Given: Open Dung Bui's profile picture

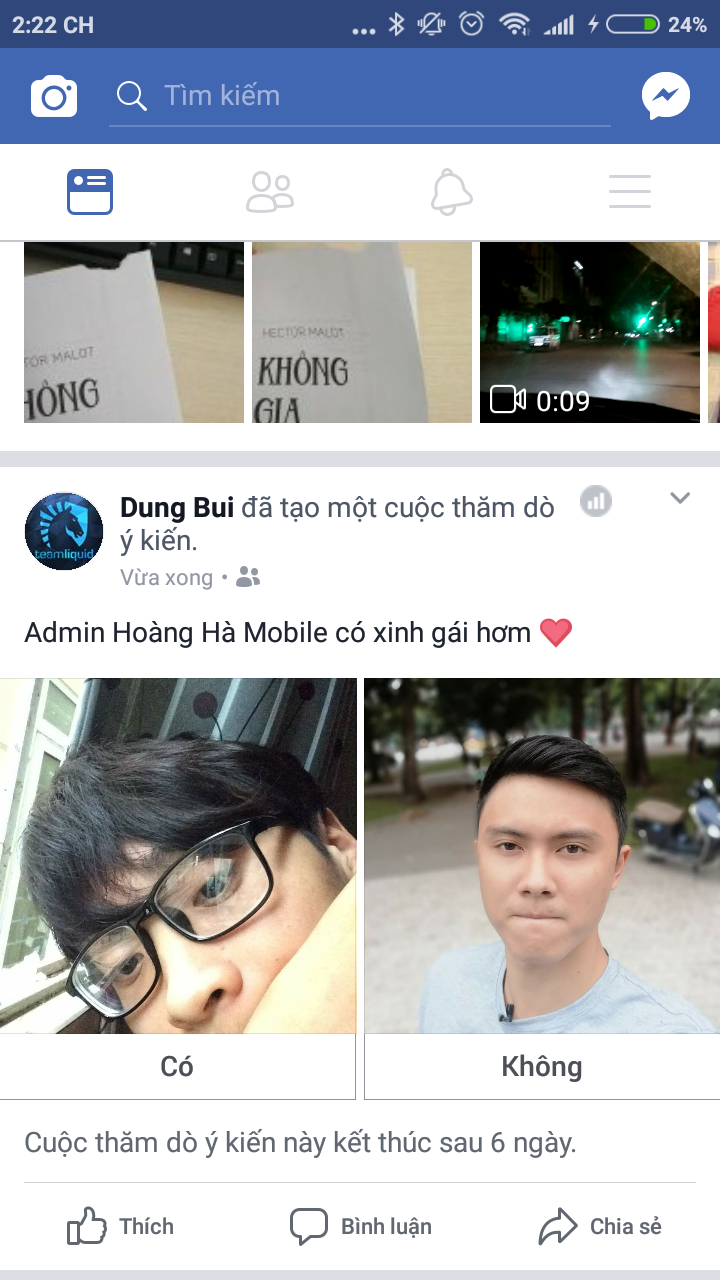Looking at the screenshot, I should pos(64,531).
